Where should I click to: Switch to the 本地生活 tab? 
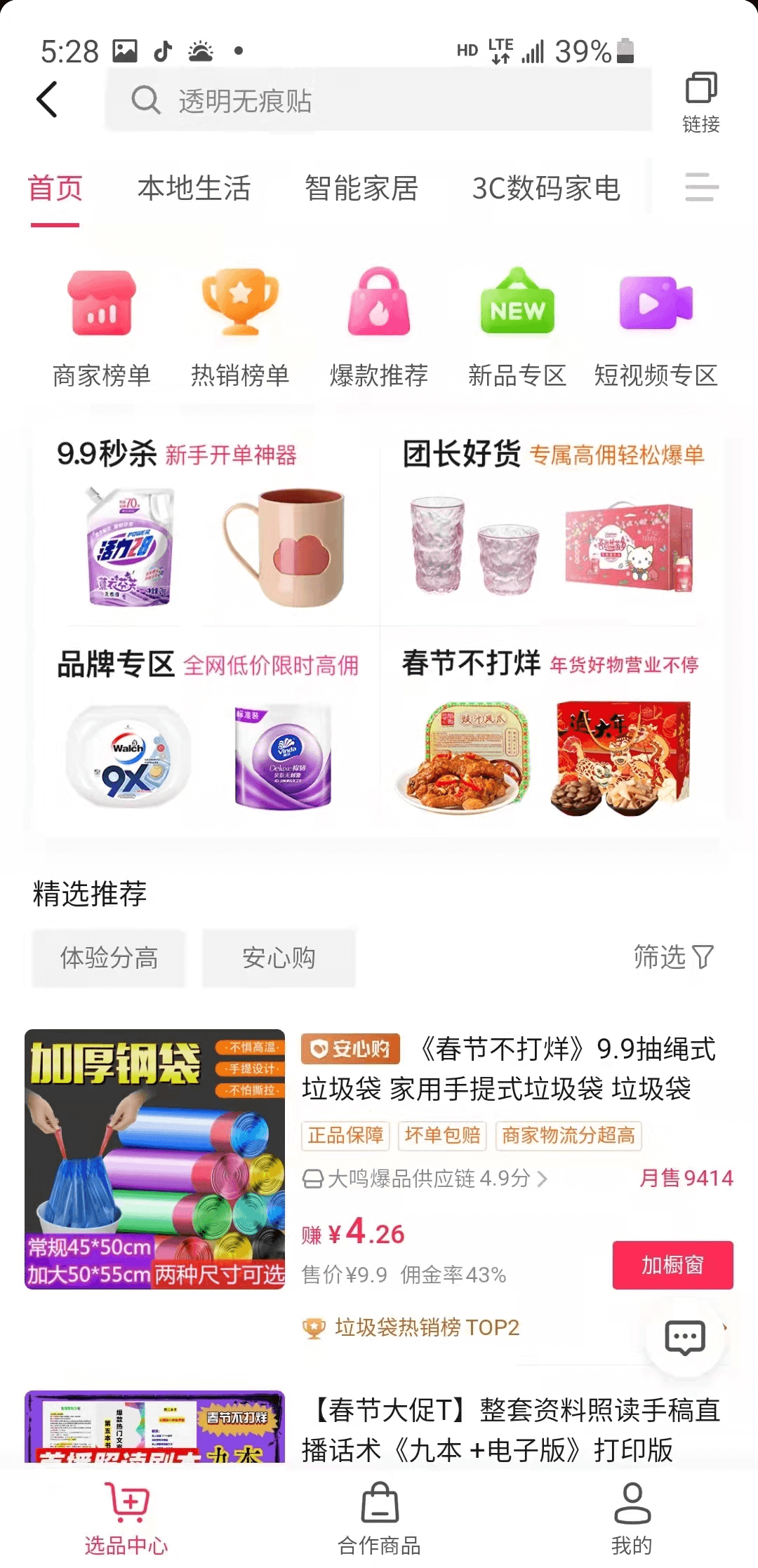coord(194,189)
